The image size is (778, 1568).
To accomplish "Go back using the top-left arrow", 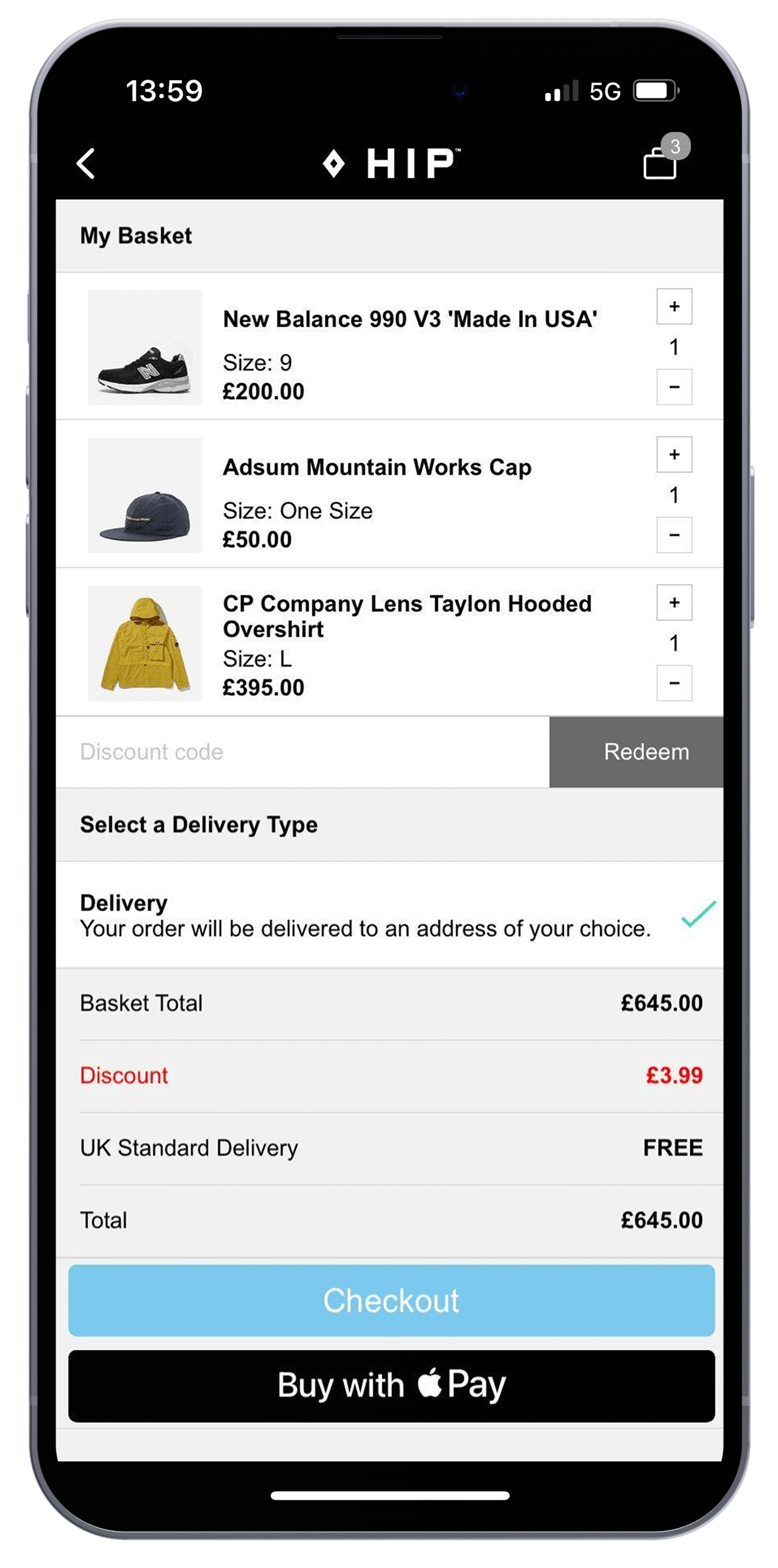I will [85, 163].
